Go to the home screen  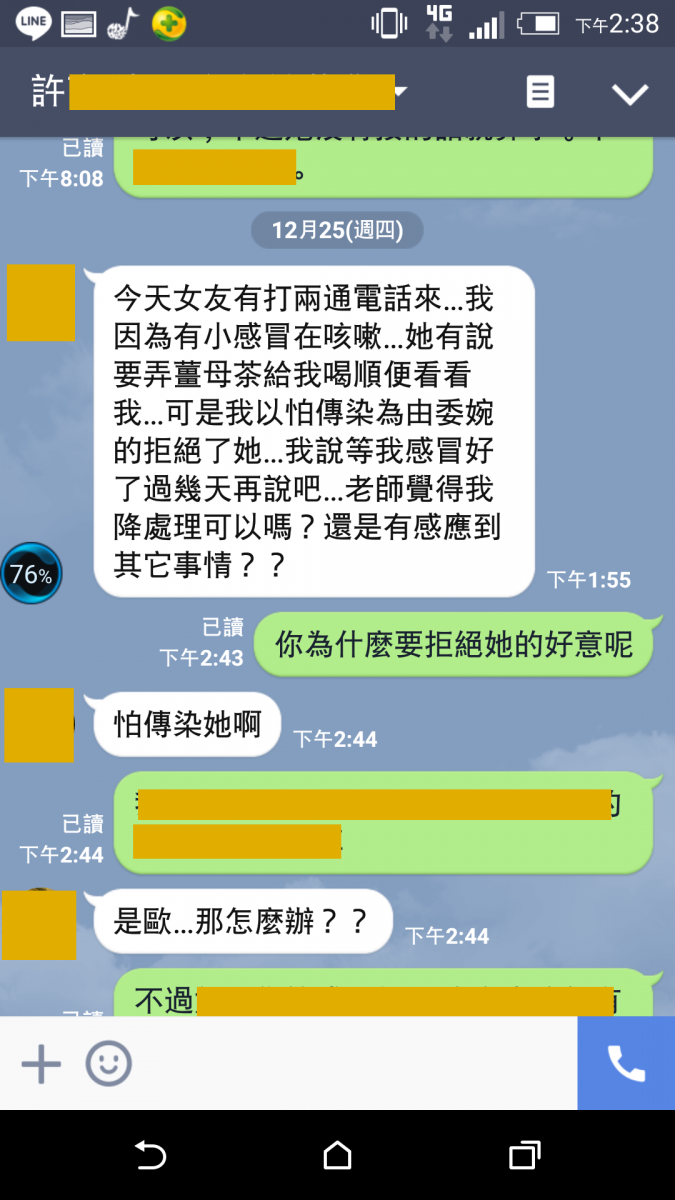(x=338, y=1156)
